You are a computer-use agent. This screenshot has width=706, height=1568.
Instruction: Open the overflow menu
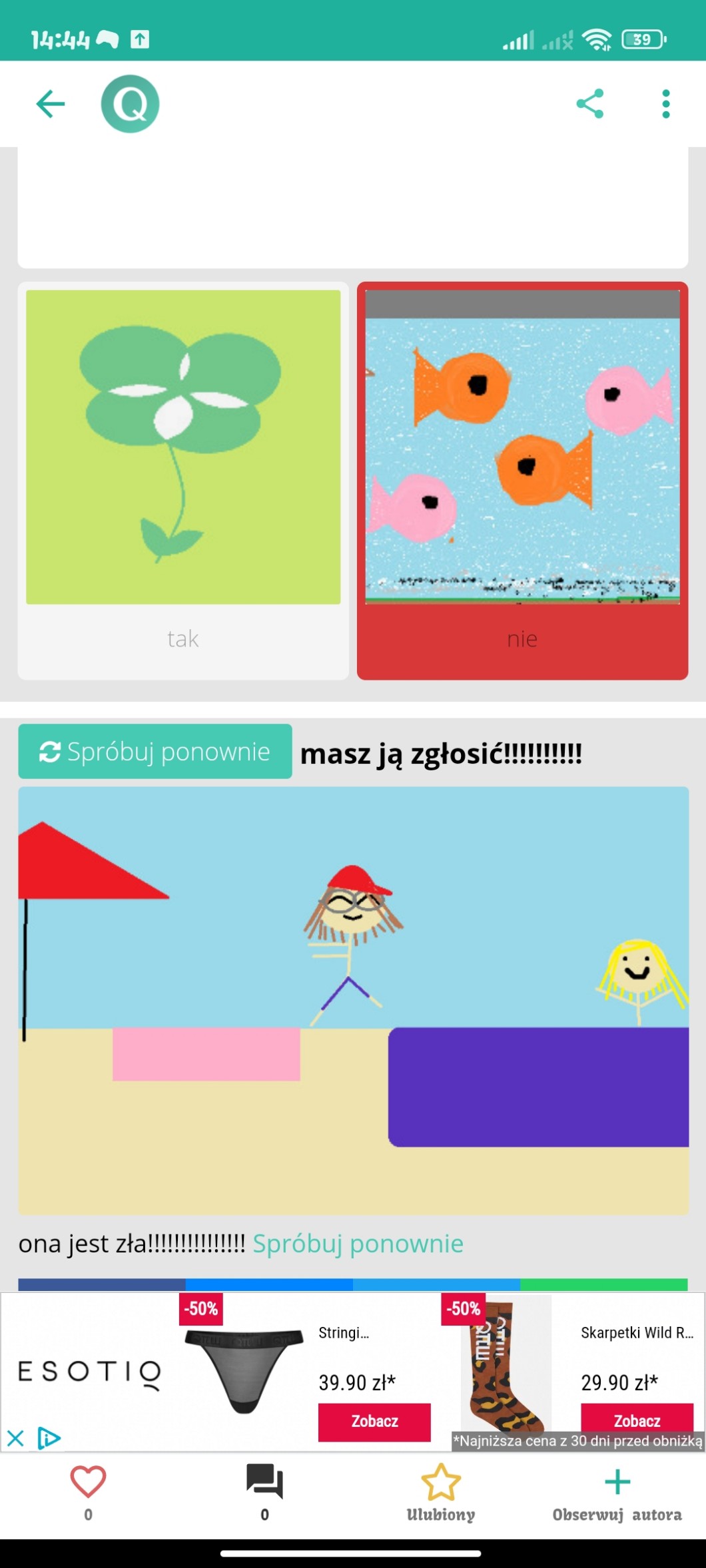point(665,104)
